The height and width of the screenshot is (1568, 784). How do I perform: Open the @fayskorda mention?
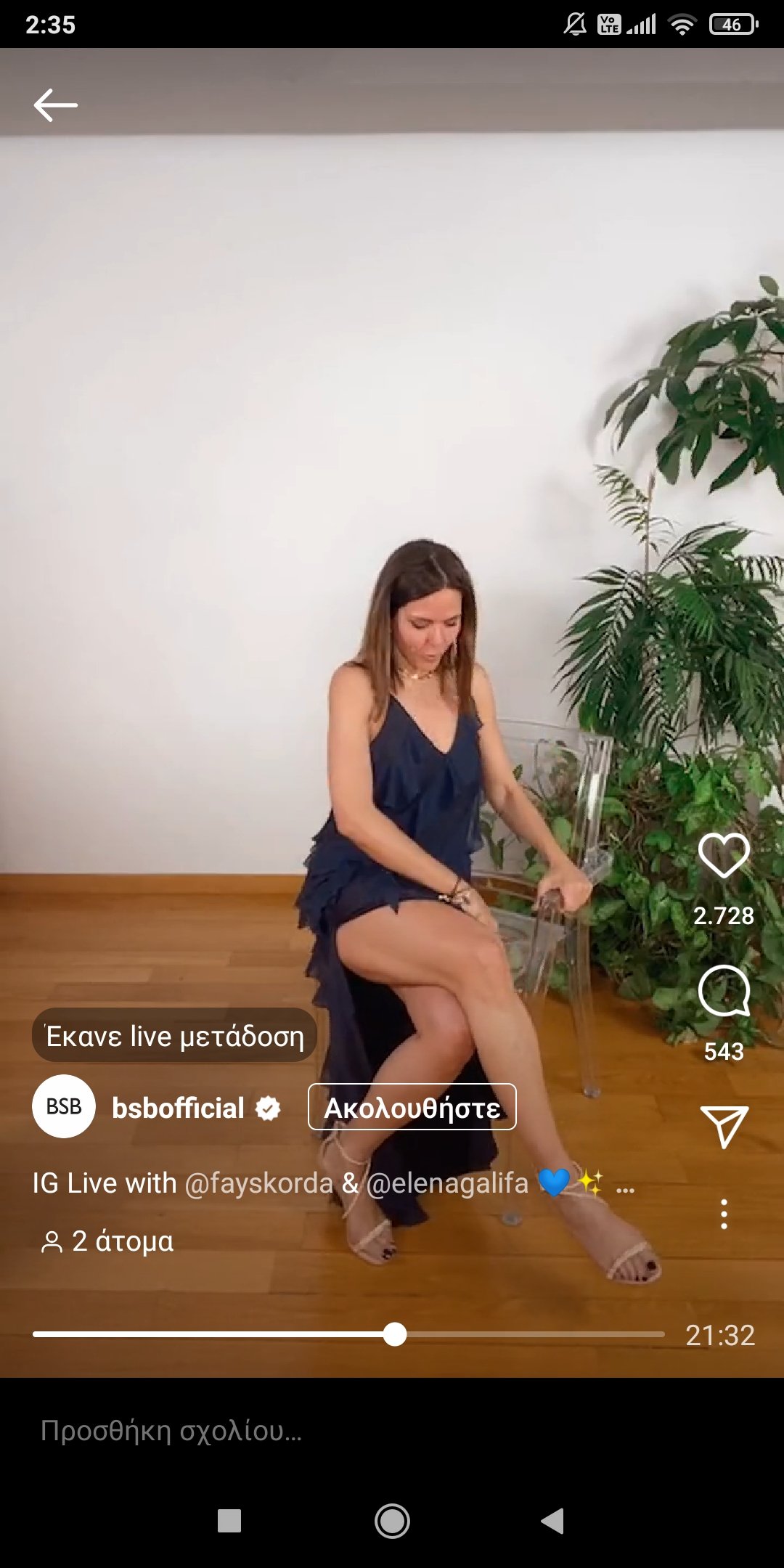tap(258, 1183)
